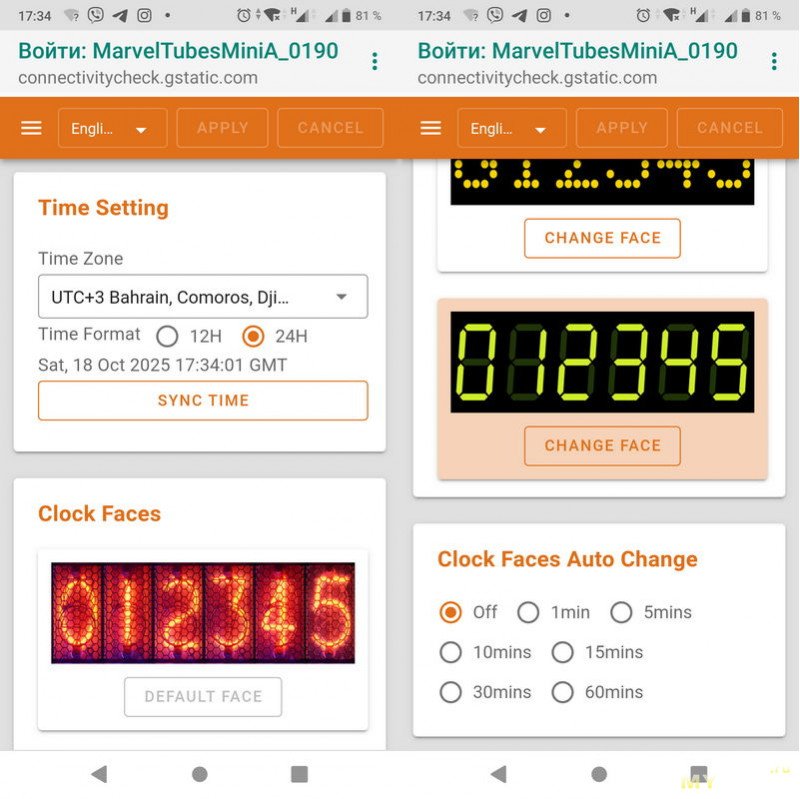Tap the SYNC TIME button
The height and width of the screenshot is (799, 800).
coord(203,401)
